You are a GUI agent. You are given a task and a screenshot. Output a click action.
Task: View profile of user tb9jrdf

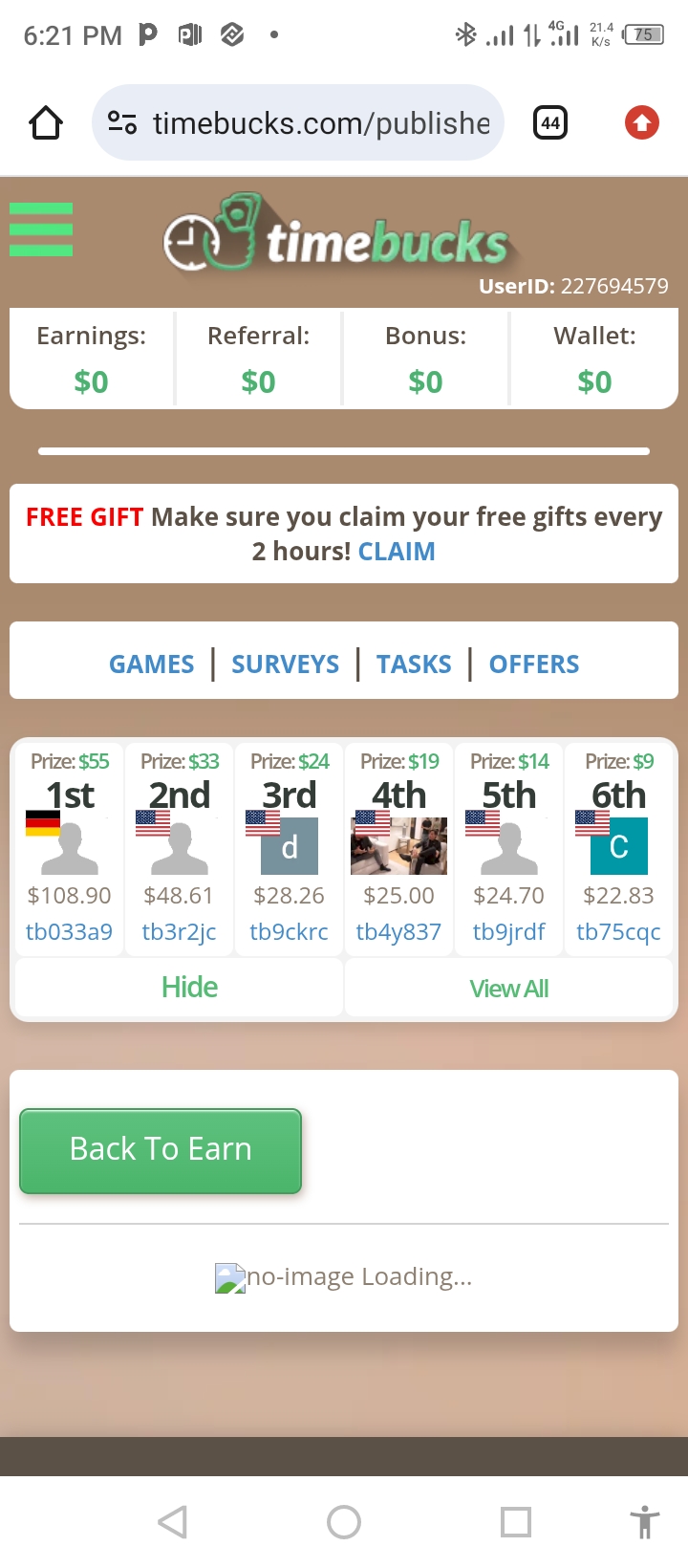(508, 931)
